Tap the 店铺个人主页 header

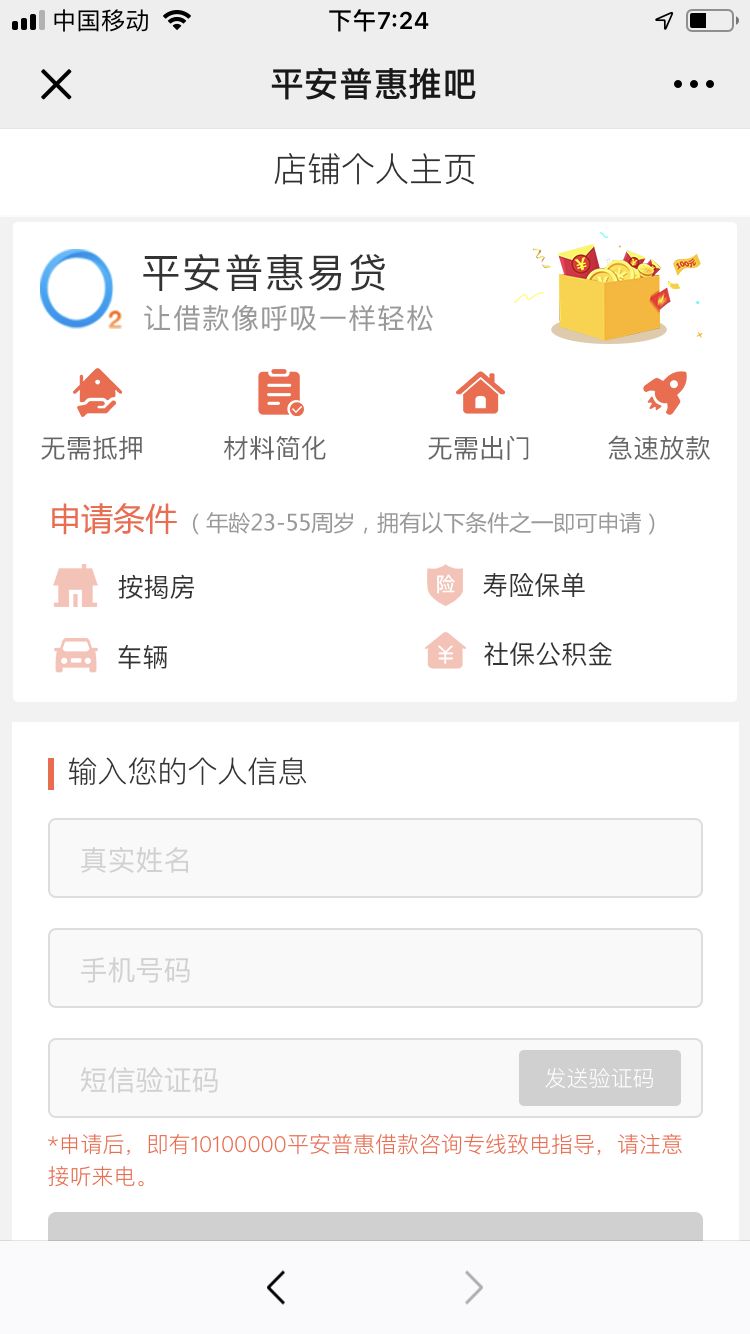[x=375, y=170]
